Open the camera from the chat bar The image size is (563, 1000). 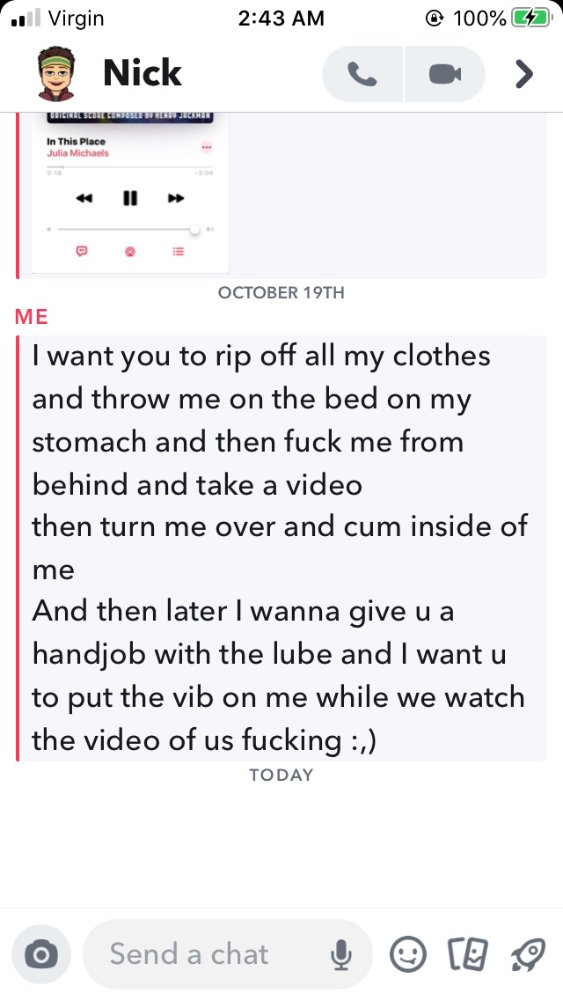click(41, 955)
